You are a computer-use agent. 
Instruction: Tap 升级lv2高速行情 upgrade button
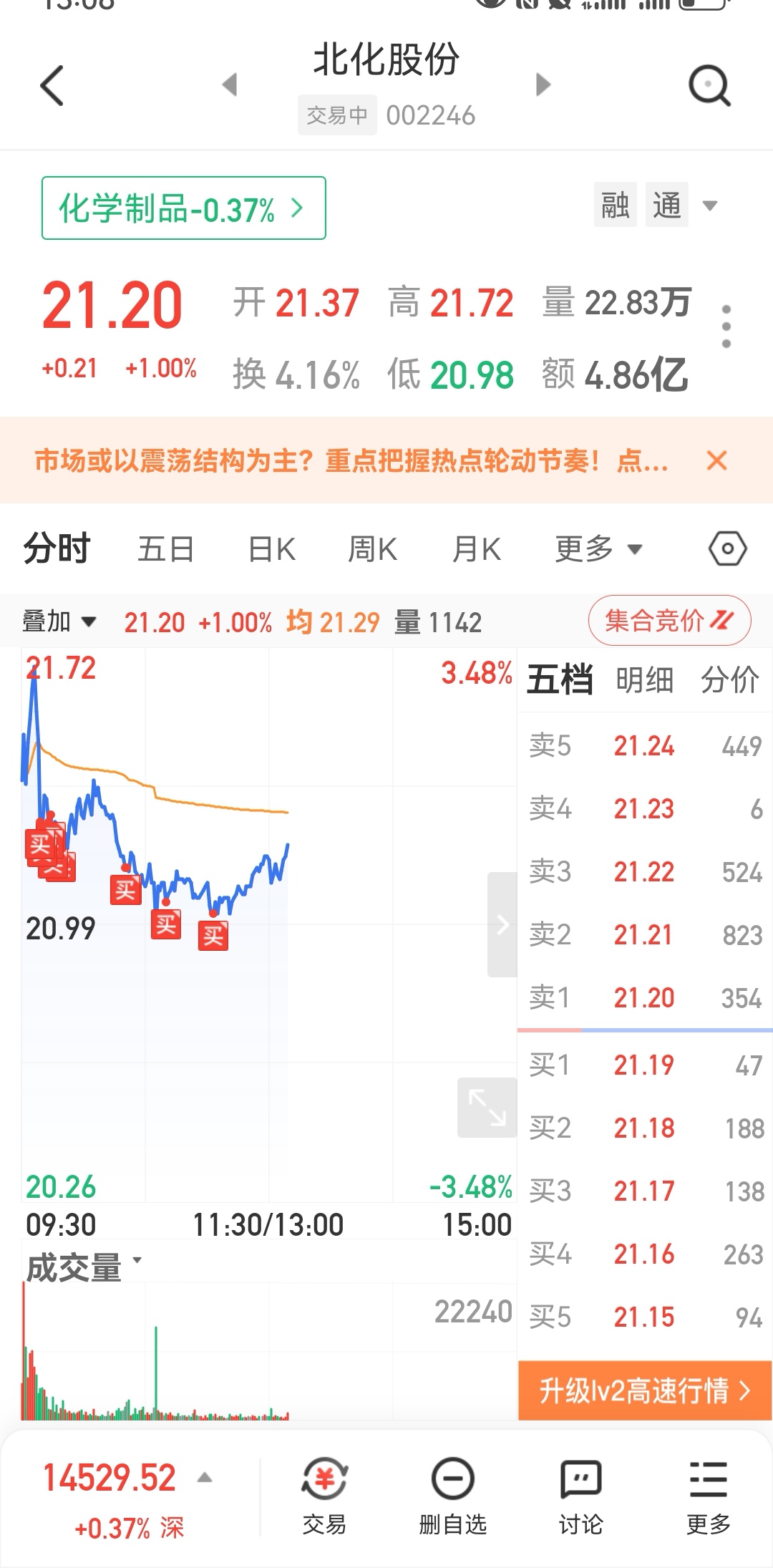(644, 1390)
